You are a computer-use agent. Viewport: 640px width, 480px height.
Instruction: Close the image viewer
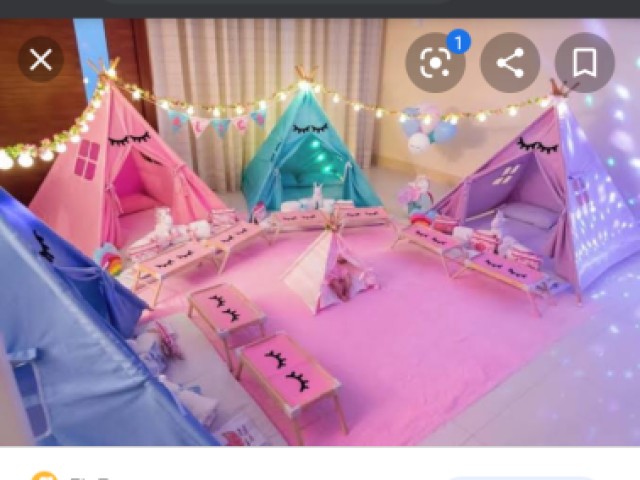(x=40, y=62)
